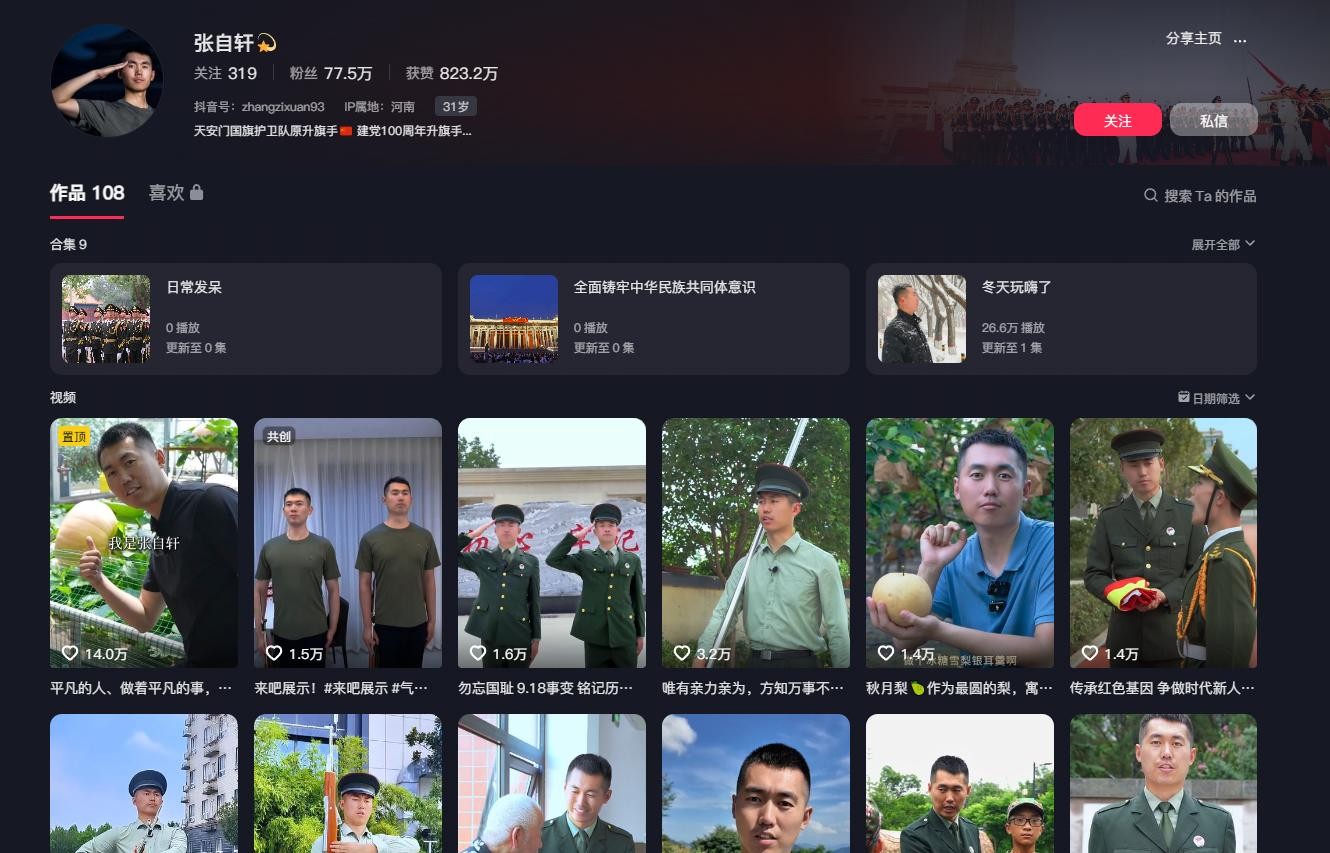Open the 冬天玩嗨了 collection

coord(1061,318)
